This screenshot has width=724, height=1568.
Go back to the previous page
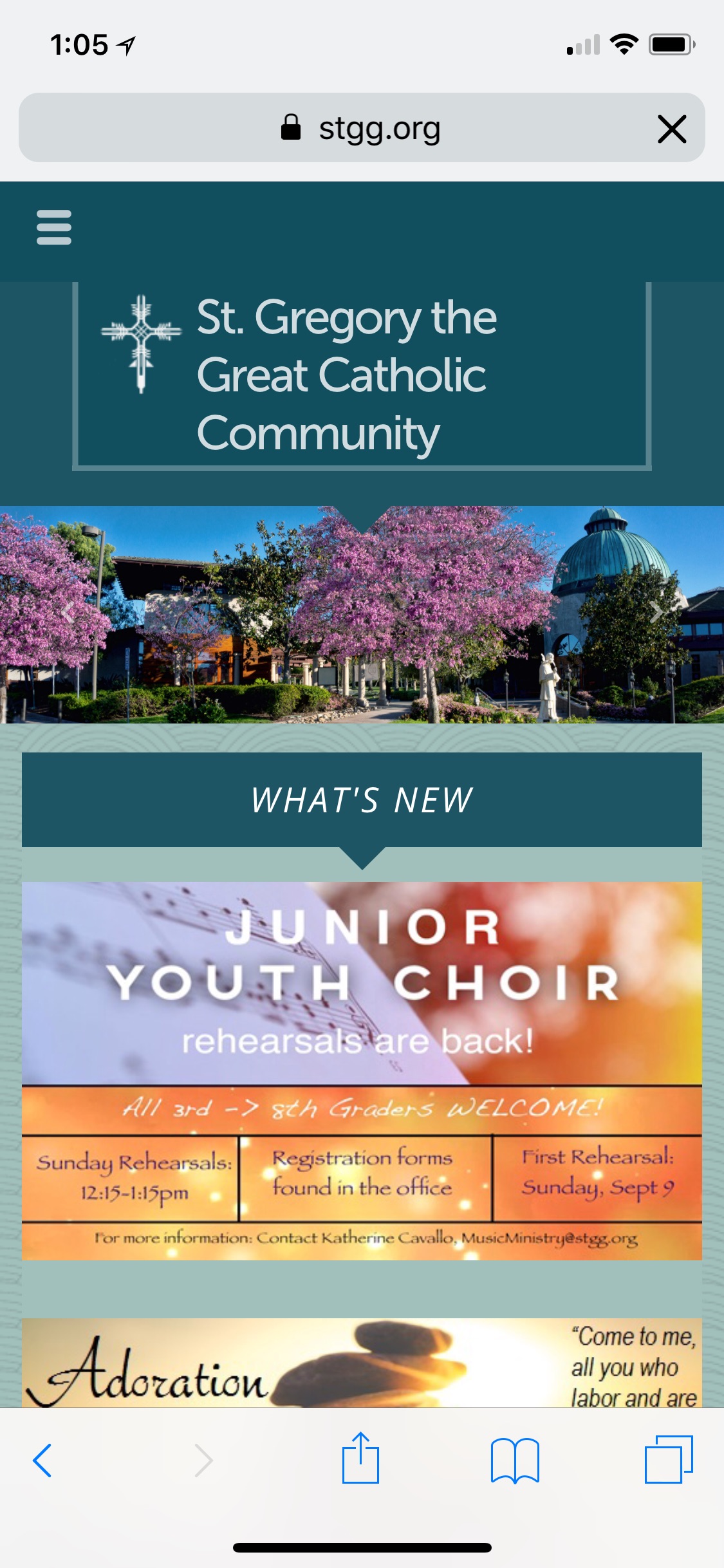click(42, 1460)
